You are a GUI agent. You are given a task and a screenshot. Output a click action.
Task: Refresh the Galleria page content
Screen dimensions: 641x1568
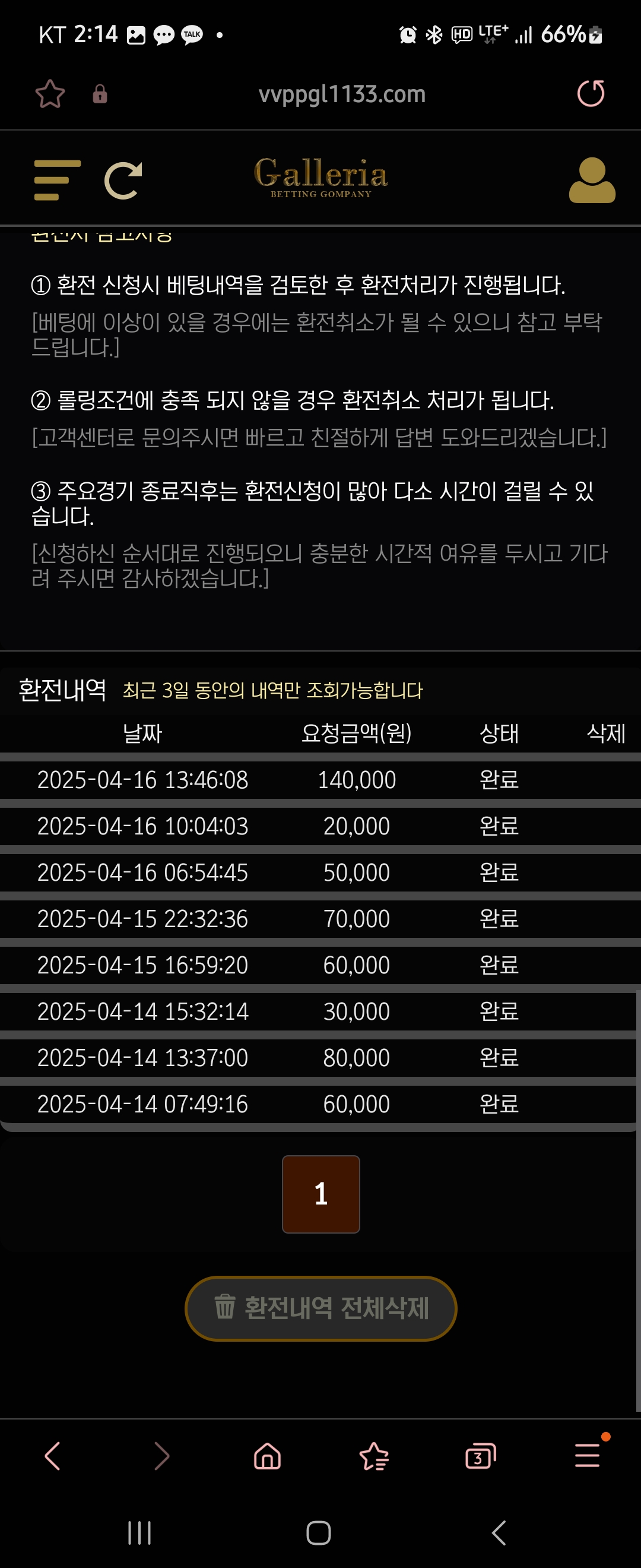pos(123,181)
